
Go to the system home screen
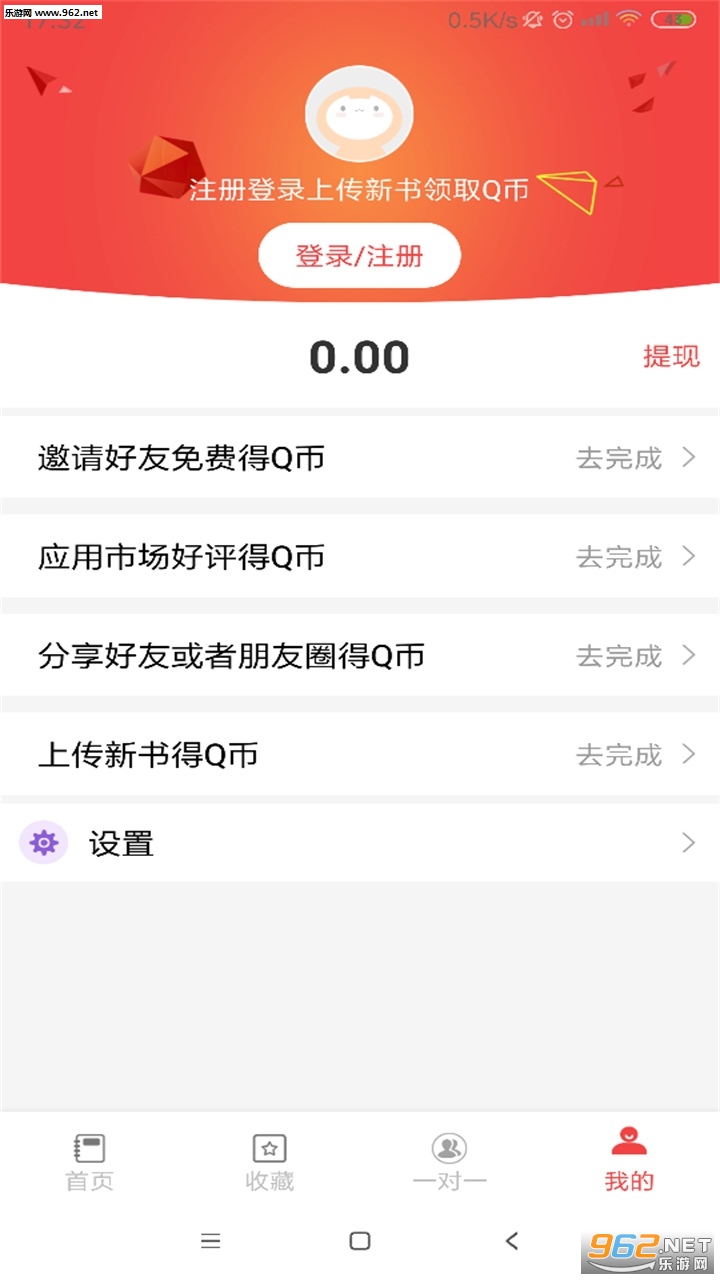pos(360,1241)
